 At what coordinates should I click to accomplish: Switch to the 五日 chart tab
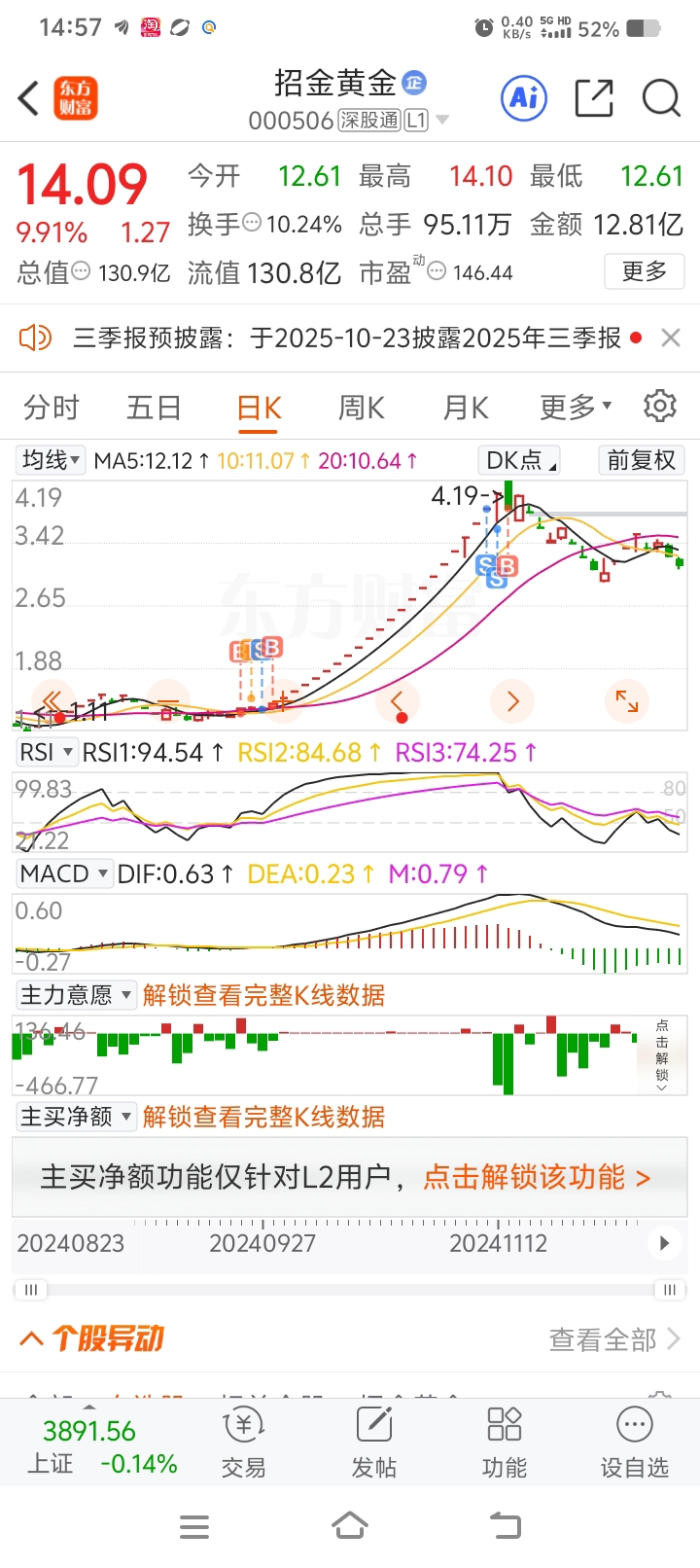point(154,408)
